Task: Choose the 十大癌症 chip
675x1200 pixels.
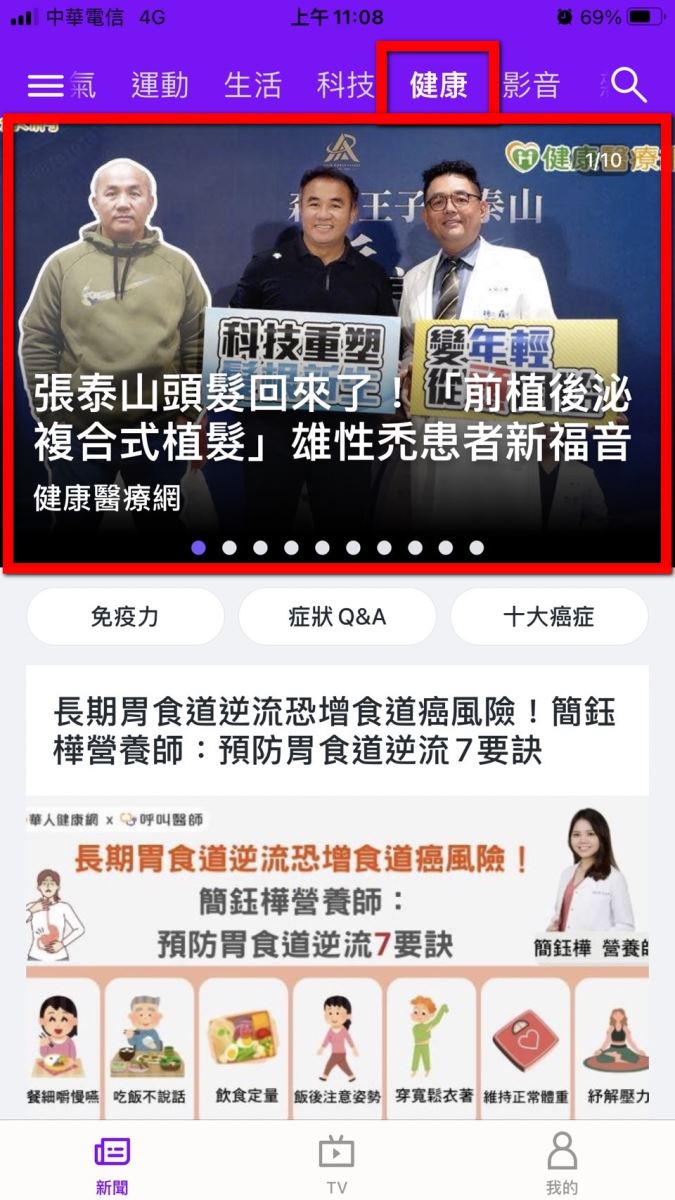Action: tap(549, 617)
